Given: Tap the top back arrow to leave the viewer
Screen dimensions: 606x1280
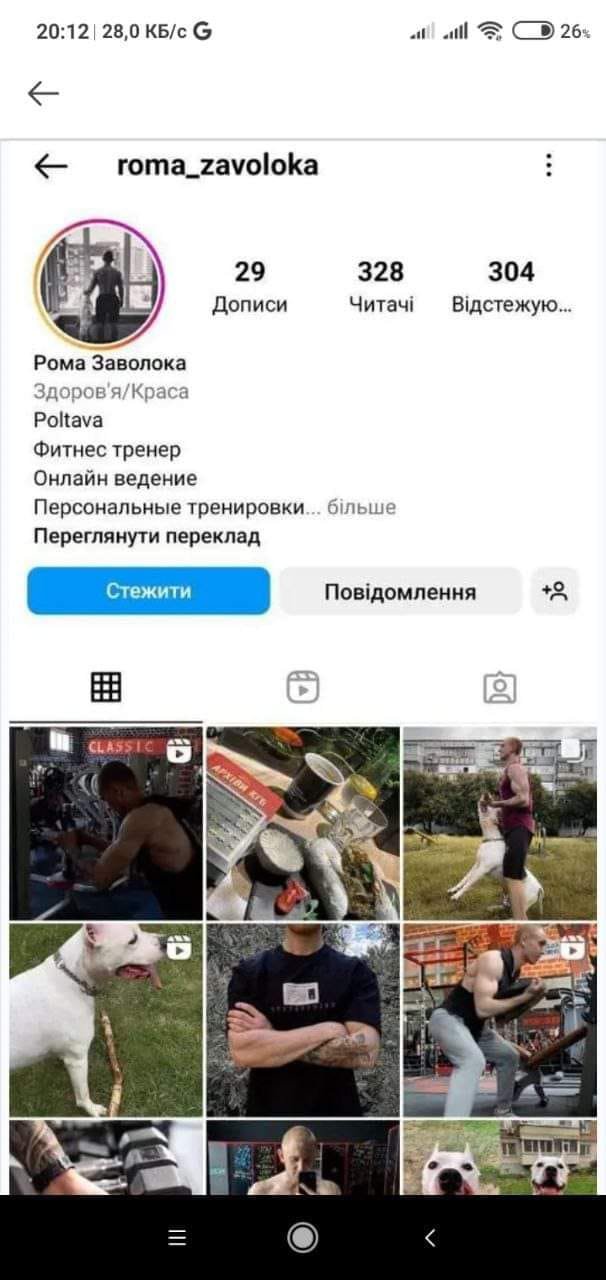Looking at the screenshot, I should [x=43, y=94].
